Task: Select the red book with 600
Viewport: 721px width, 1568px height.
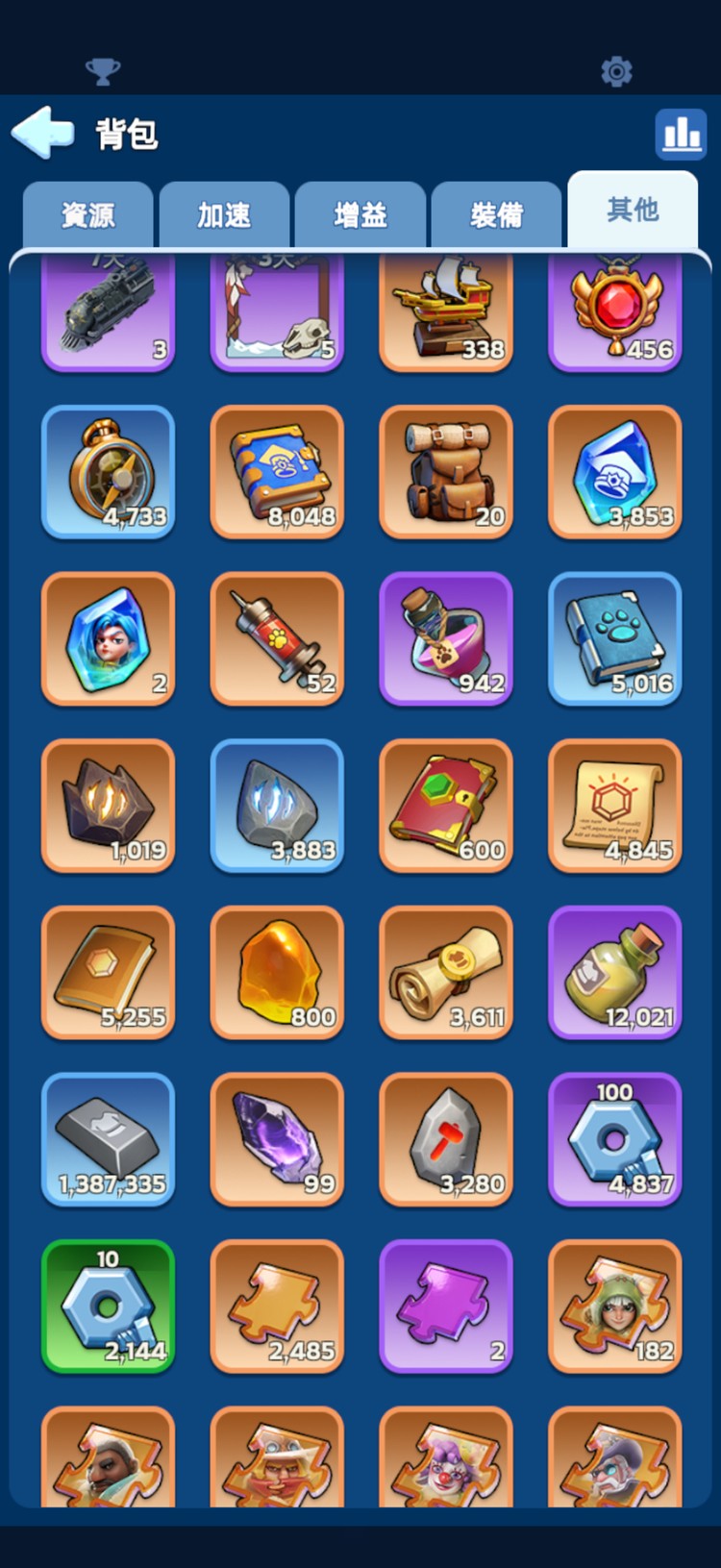Action: click(446, 806)
